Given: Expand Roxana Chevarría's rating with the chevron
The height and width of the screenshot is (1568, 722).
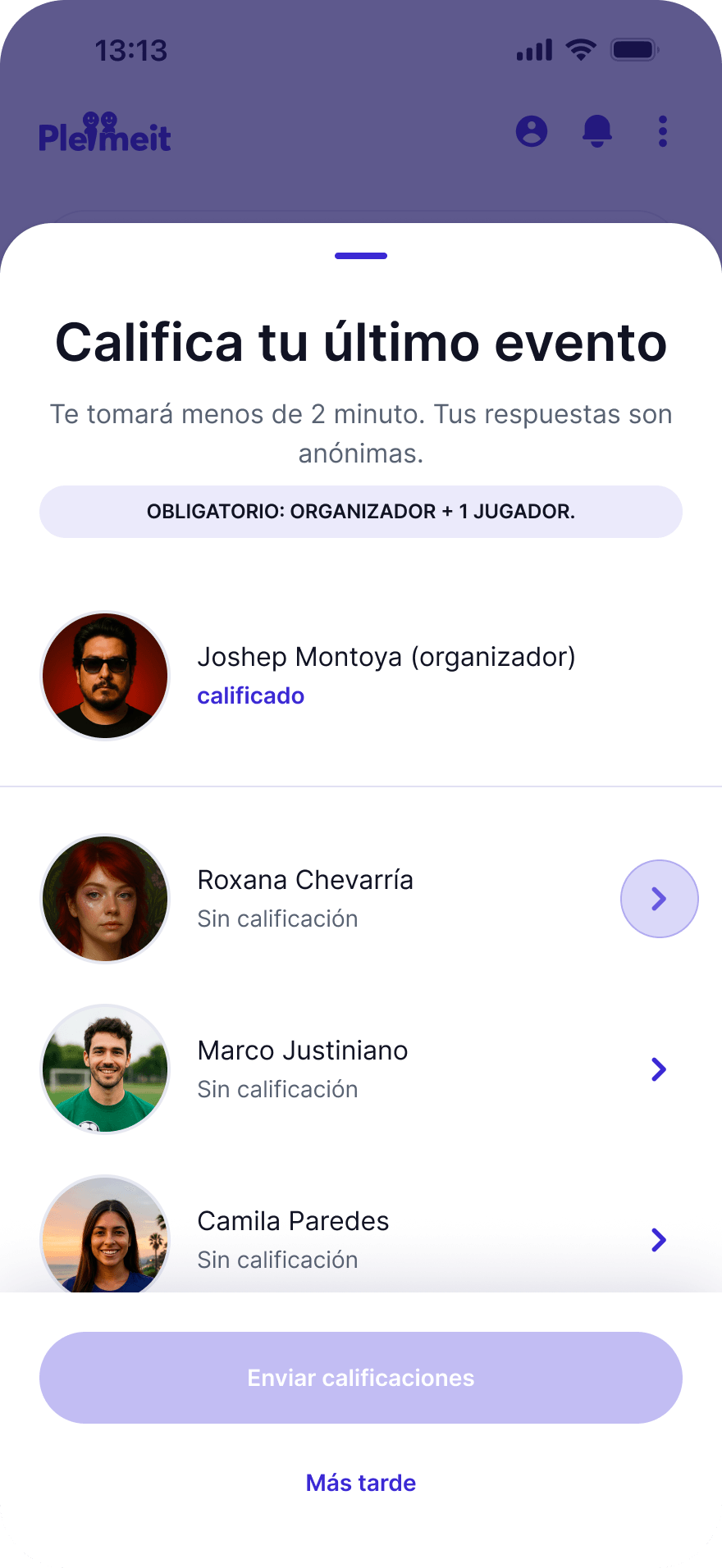Looking at the screenshot, I should coord(660,898).
